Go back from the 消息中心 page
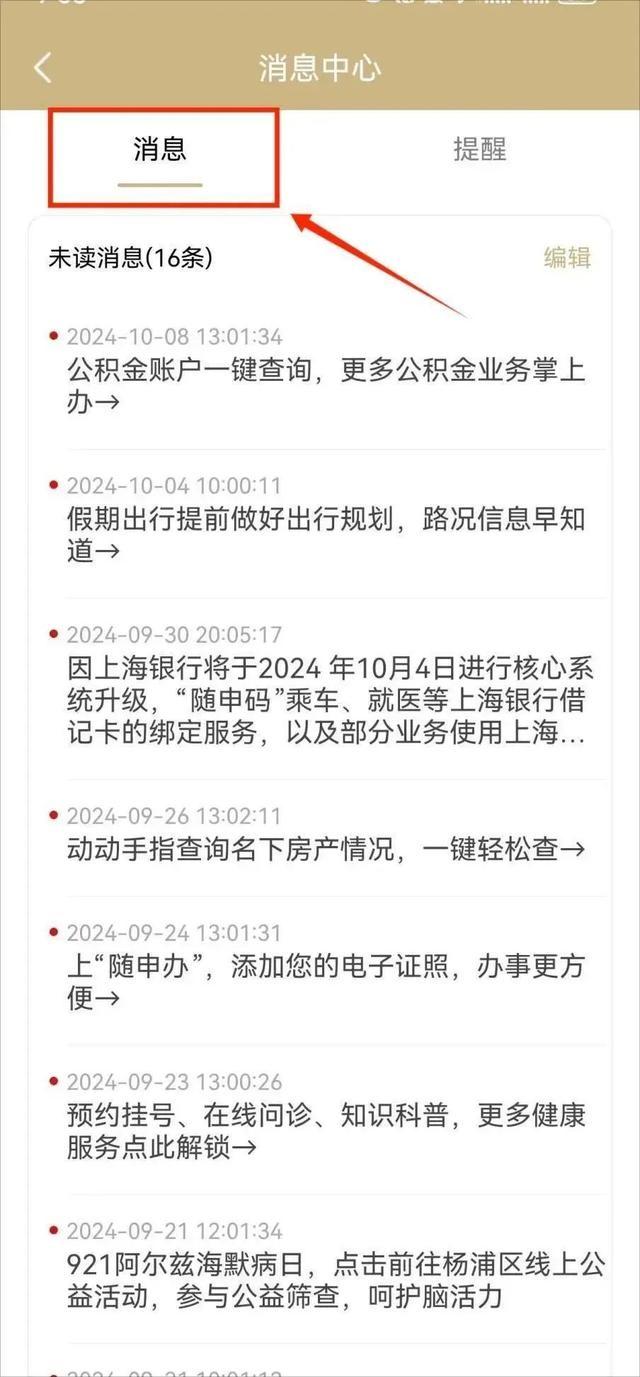 tap(42, 68)
